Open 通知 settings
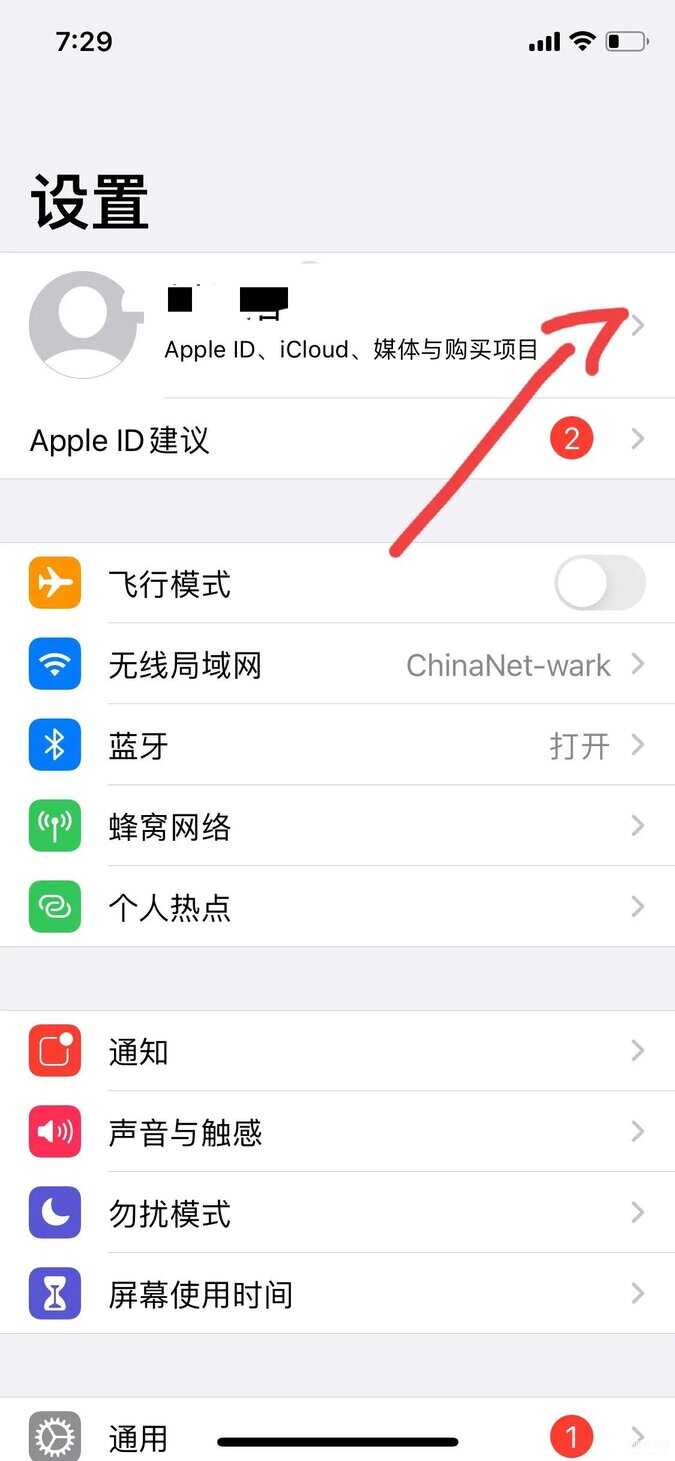The height and width of the screenshot is (1461, 675). pyautogui.click(x=337, y=1052)
